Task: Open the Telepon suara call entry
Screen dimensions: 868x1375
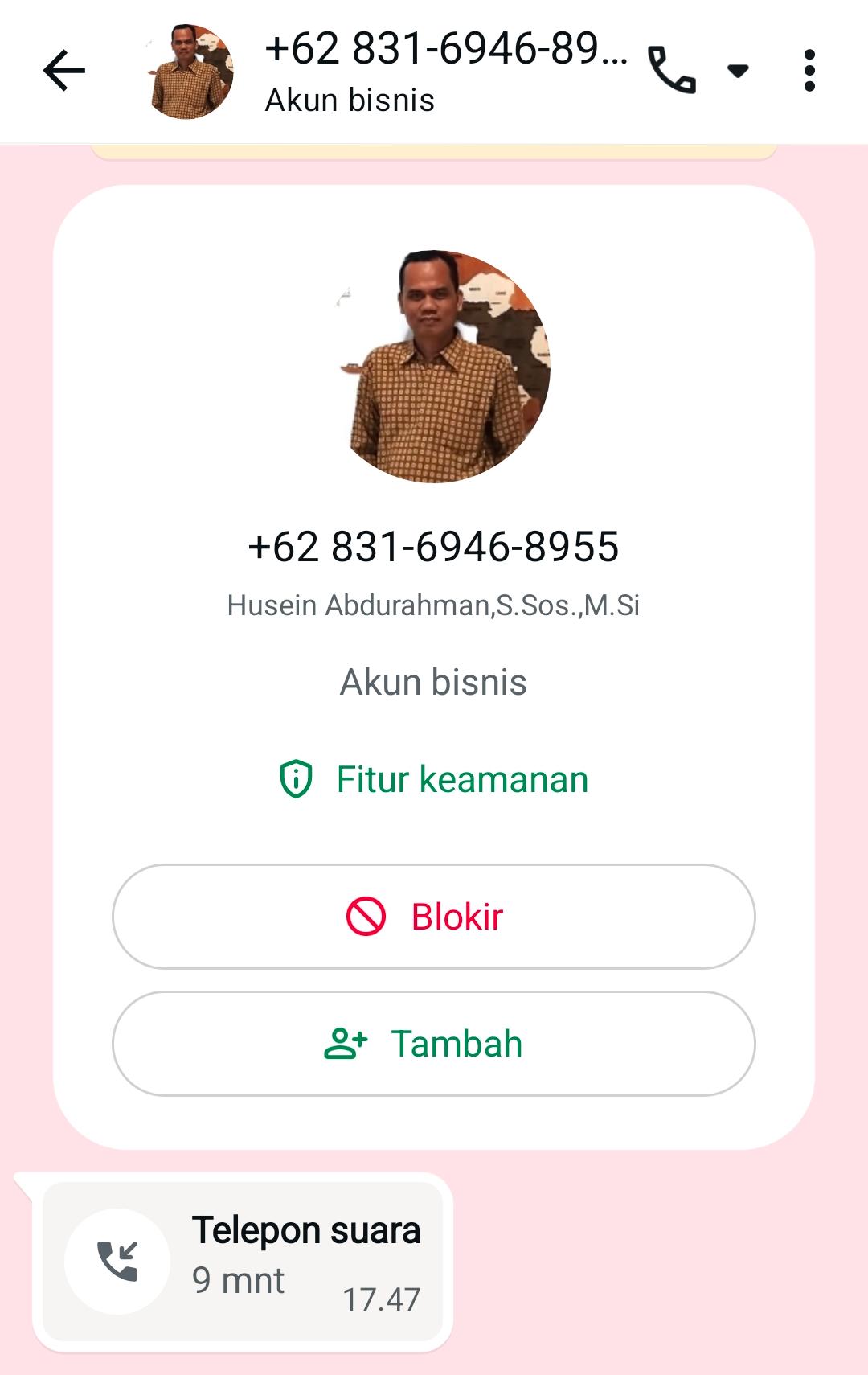Action: tap(243, 1261)
